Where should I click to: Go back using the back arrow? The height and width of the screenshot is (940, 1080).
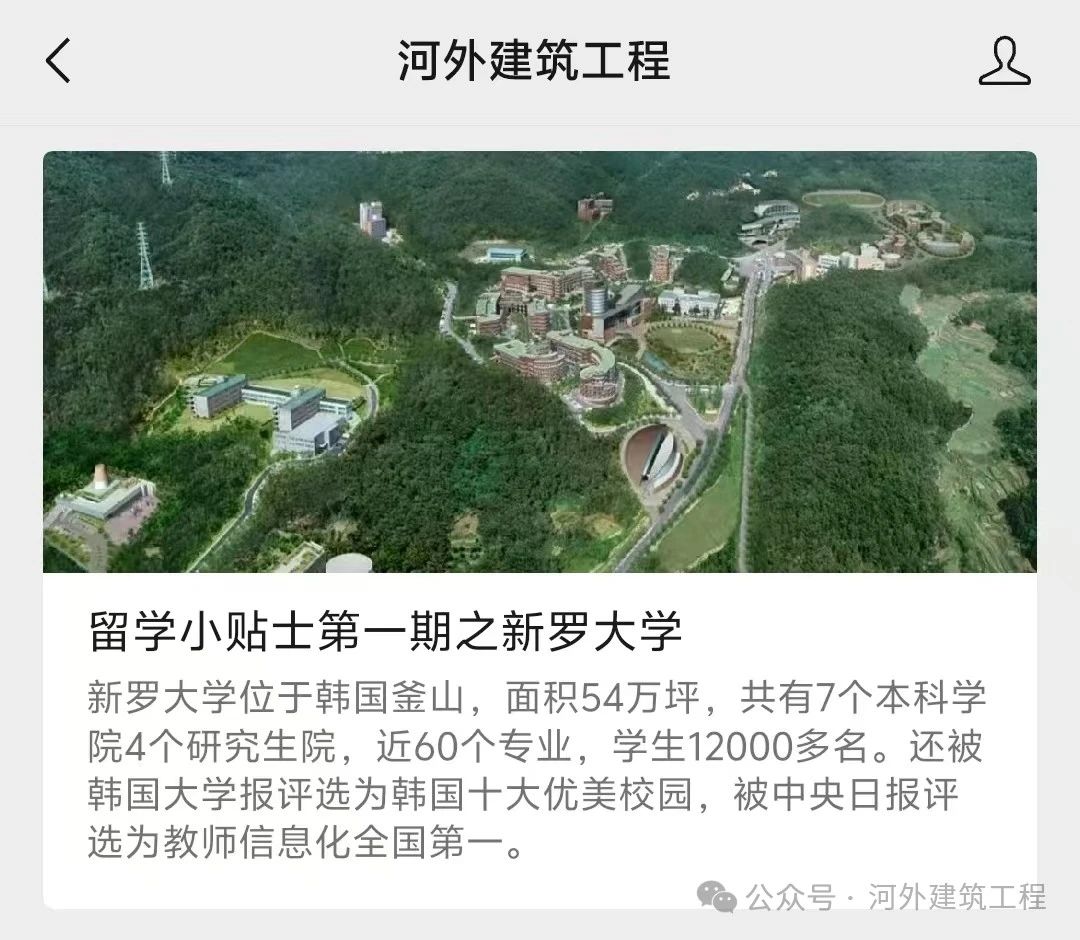(59, 61)
